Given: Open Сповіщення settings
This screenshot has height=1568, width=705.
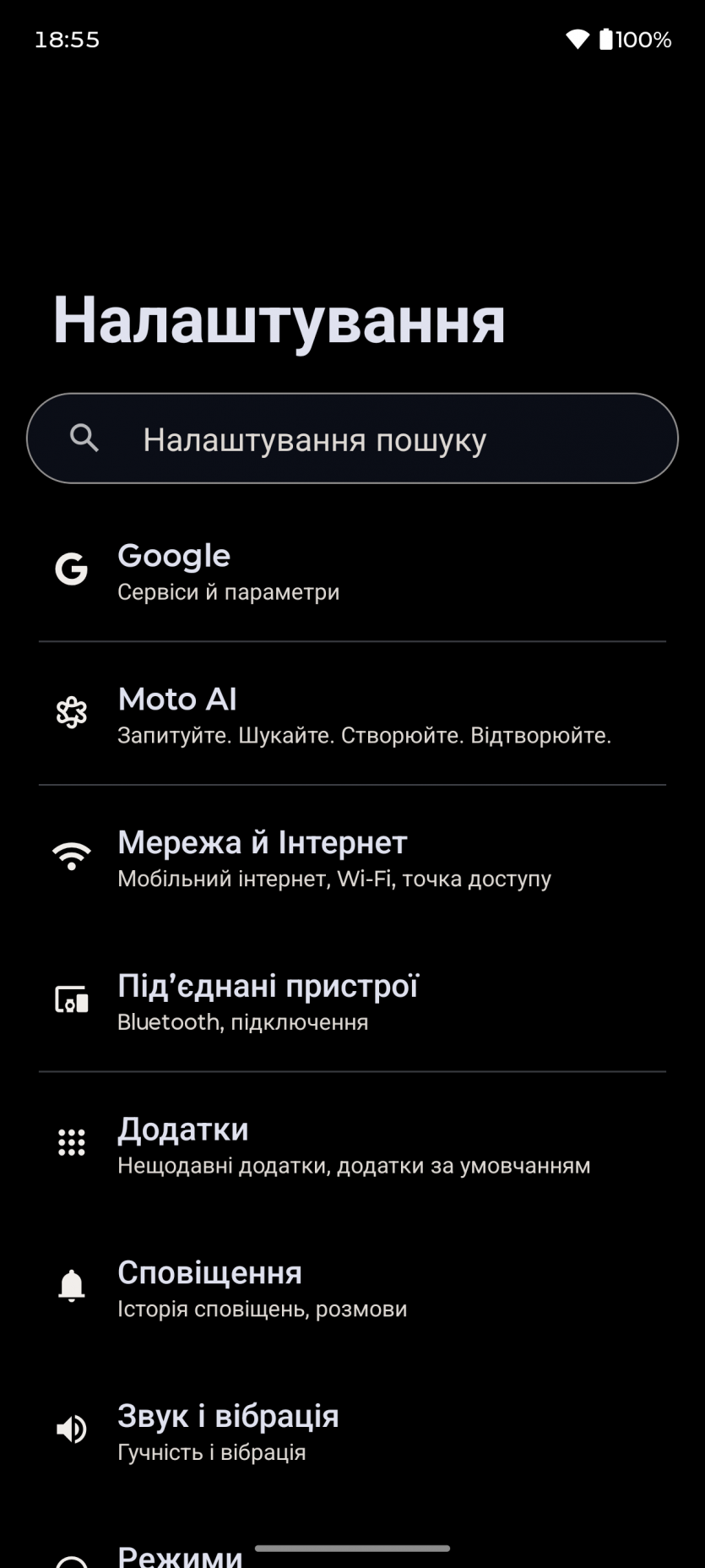Looking at the screenshot, I should (352, 1288).
